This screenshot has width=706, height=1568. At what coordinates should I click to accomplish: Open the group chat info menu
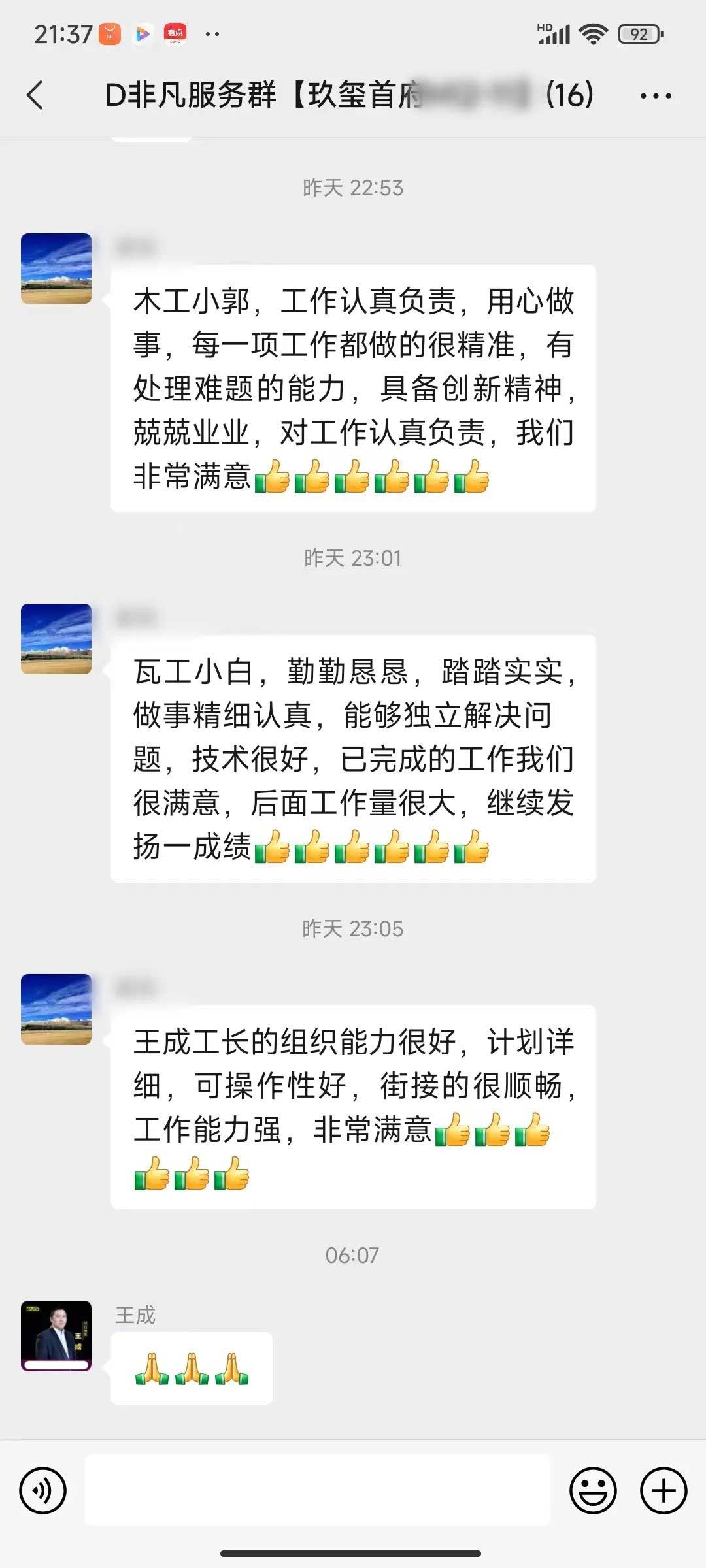(655, 96)
